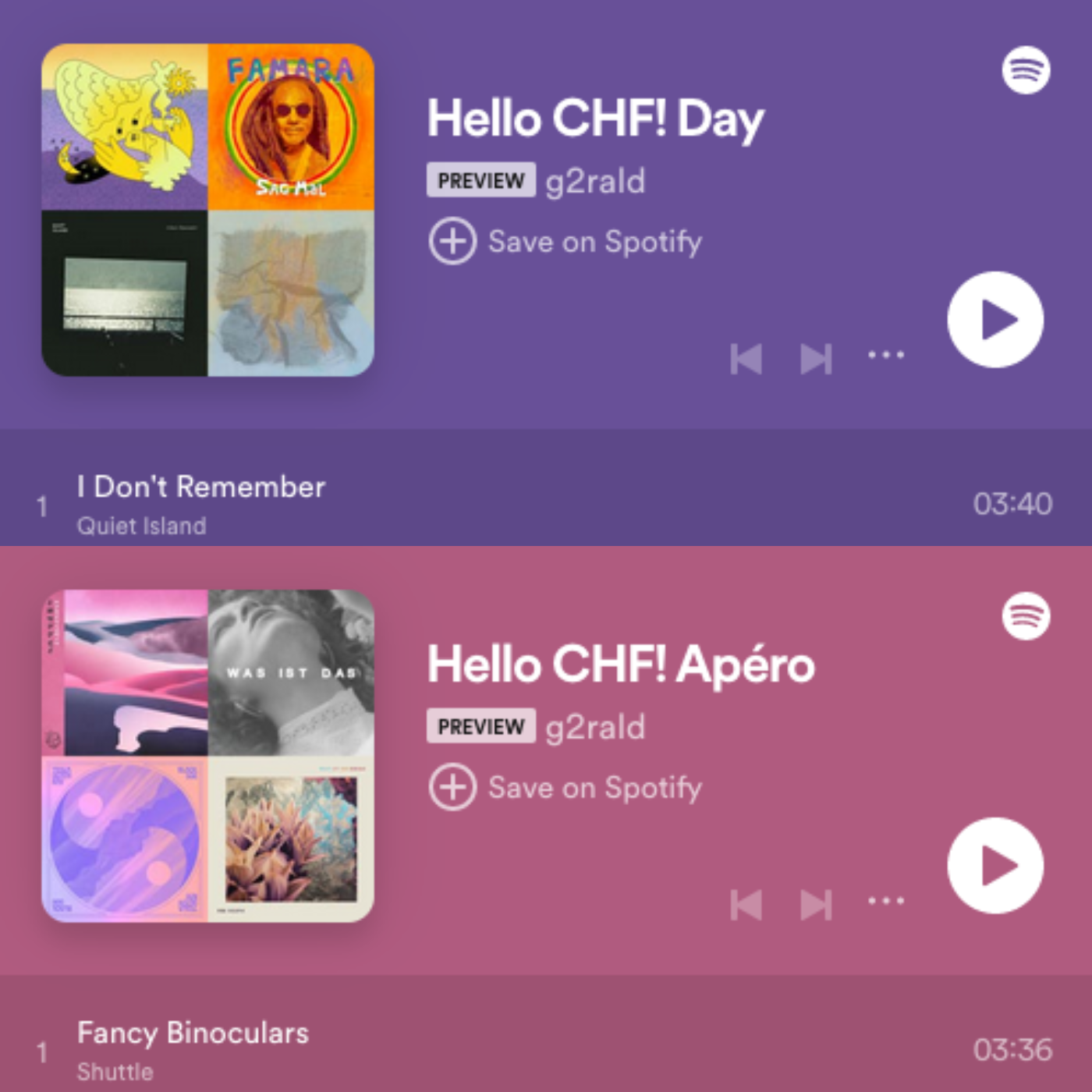
Task: Select the track I Don't Remember
Action: pos(201,487)
